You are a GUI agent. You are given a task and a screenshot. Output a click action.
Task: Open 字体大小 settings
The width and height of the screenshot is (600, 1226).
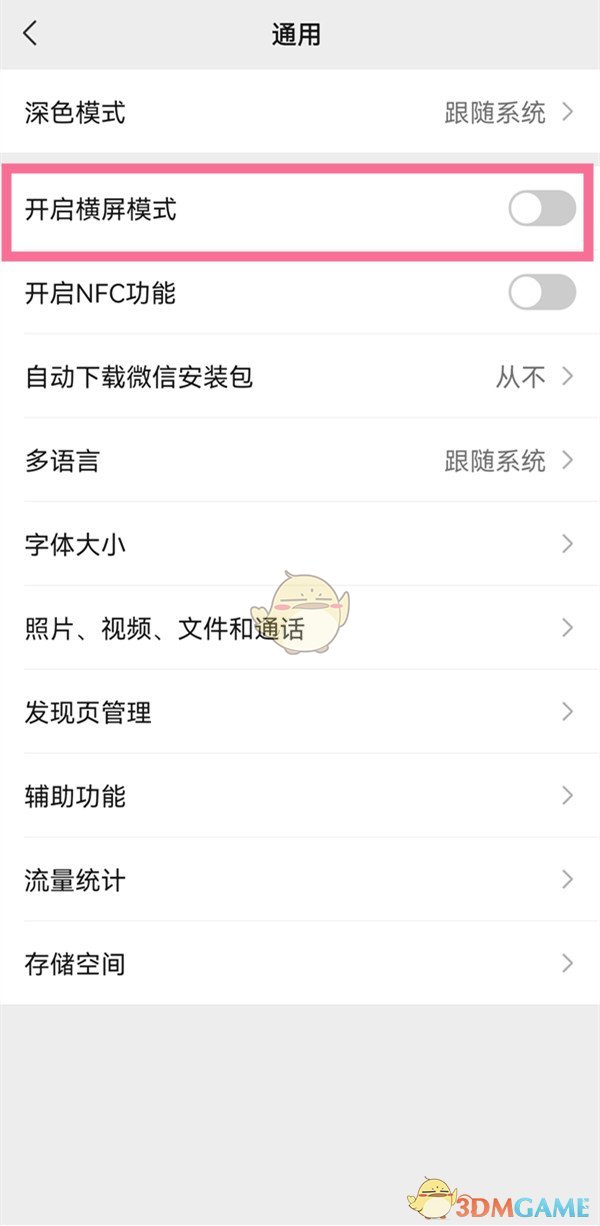(300, 545)
